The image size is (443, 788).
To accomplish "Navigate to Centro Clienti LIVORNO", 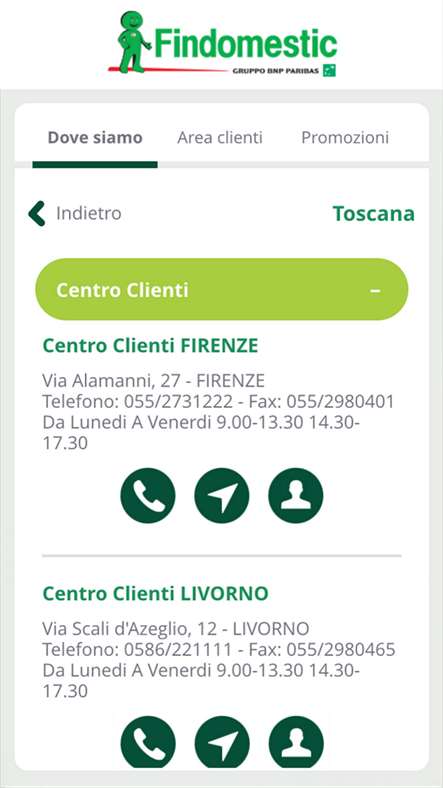I will [x=222, y=743].
